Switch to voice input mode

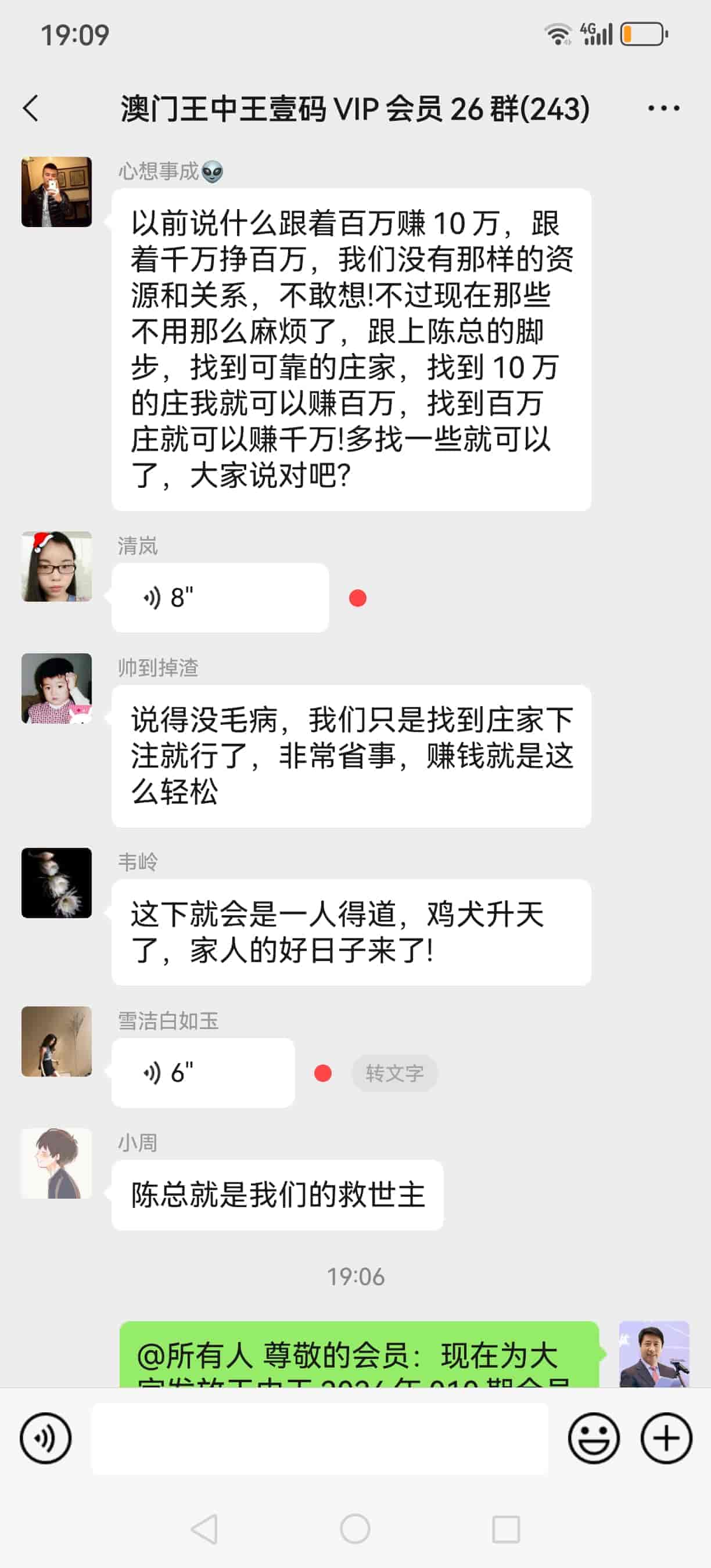[x=46, y=1438]
